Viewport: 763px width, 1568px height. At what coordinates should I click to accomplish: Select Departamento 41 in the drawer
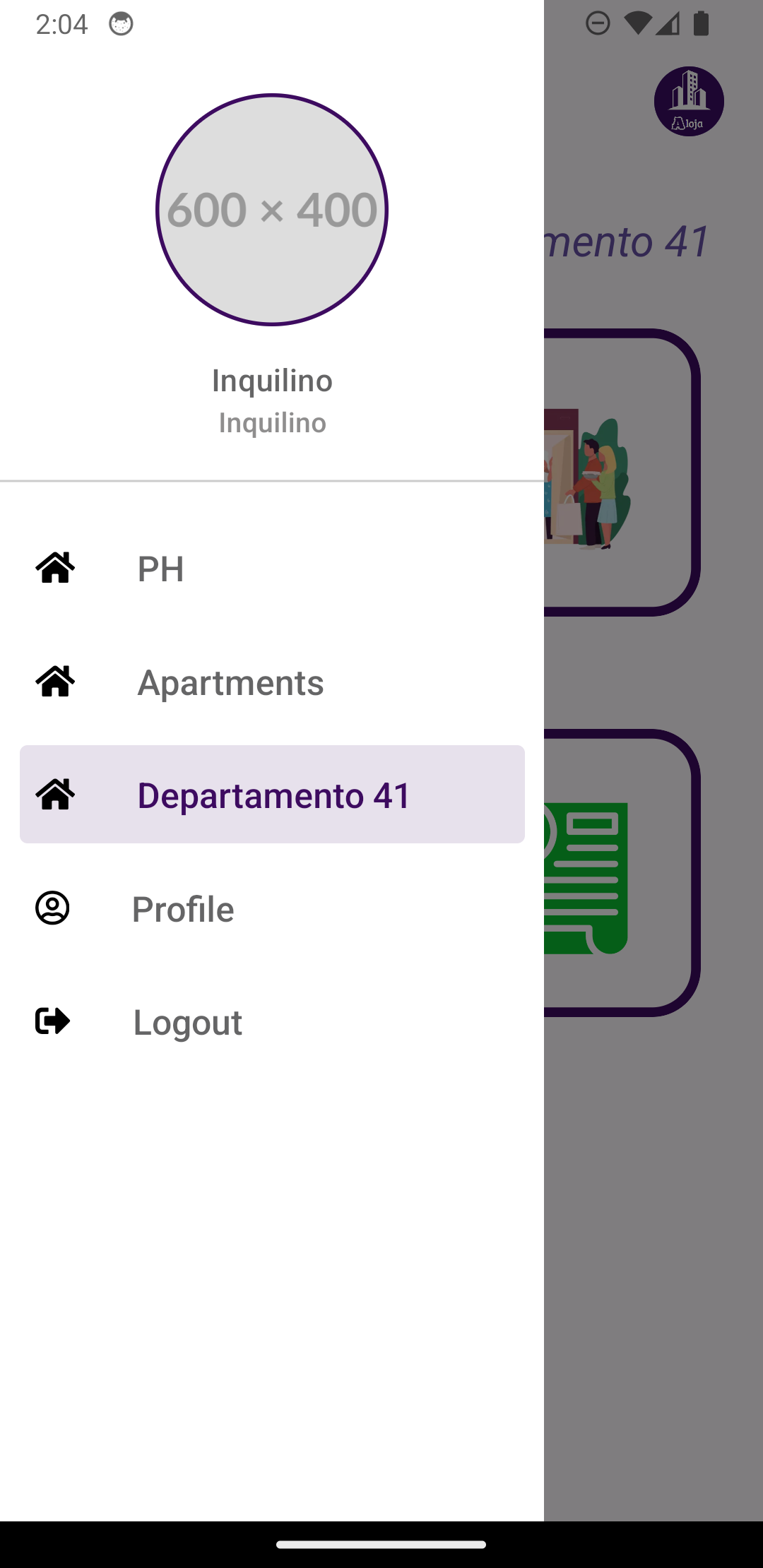point(272,795)
